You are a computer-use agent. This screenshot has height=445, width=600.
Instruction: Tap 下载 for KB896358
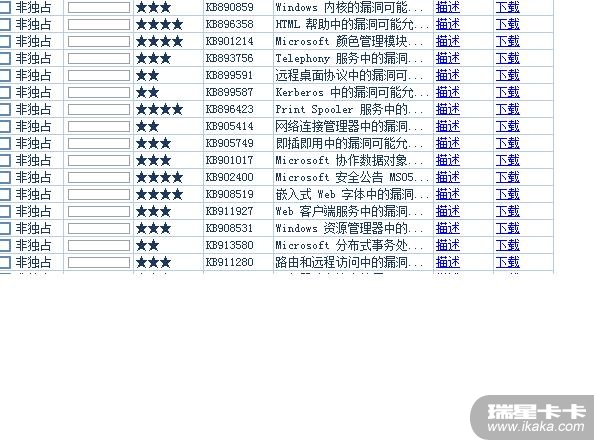coord(507,24)
